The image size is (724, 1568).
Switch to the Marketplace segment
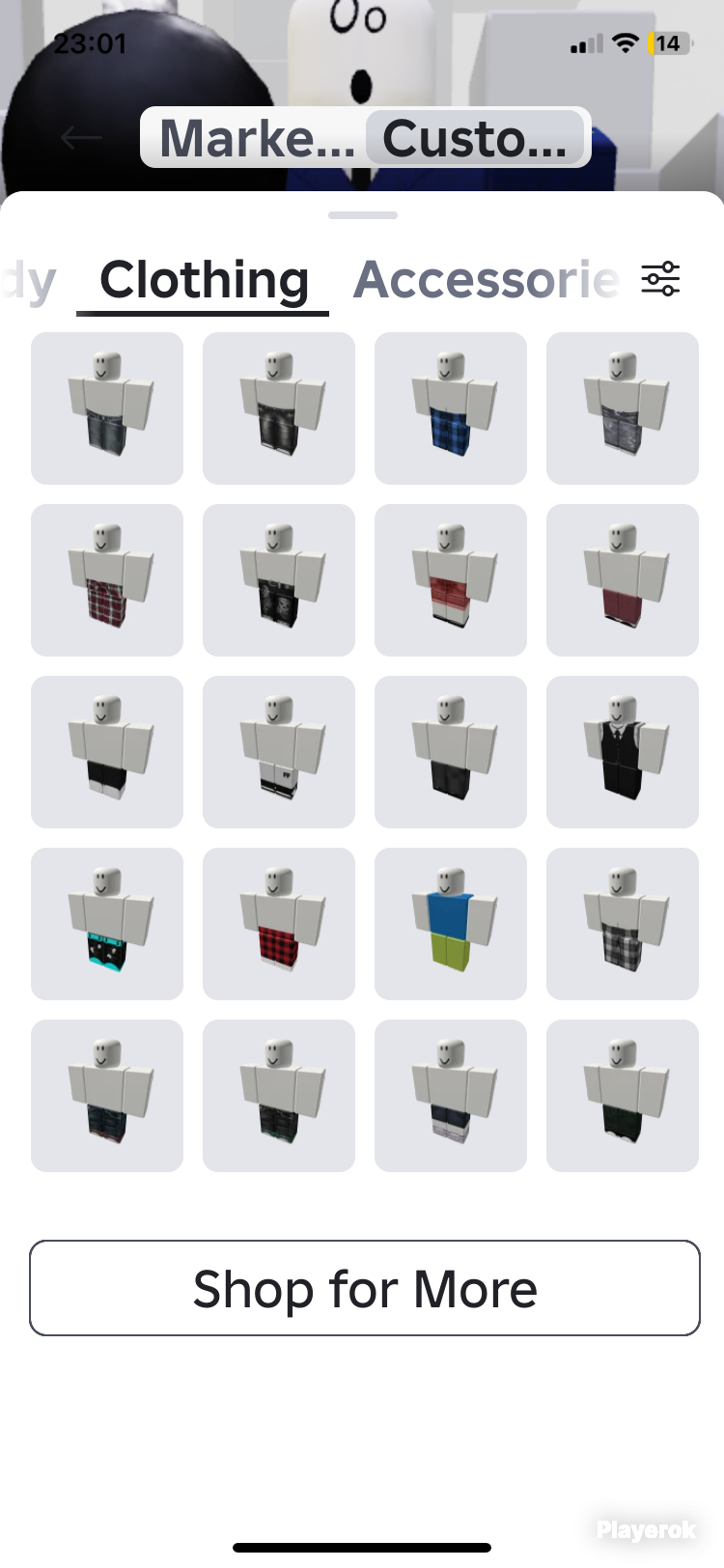[257, 138]
